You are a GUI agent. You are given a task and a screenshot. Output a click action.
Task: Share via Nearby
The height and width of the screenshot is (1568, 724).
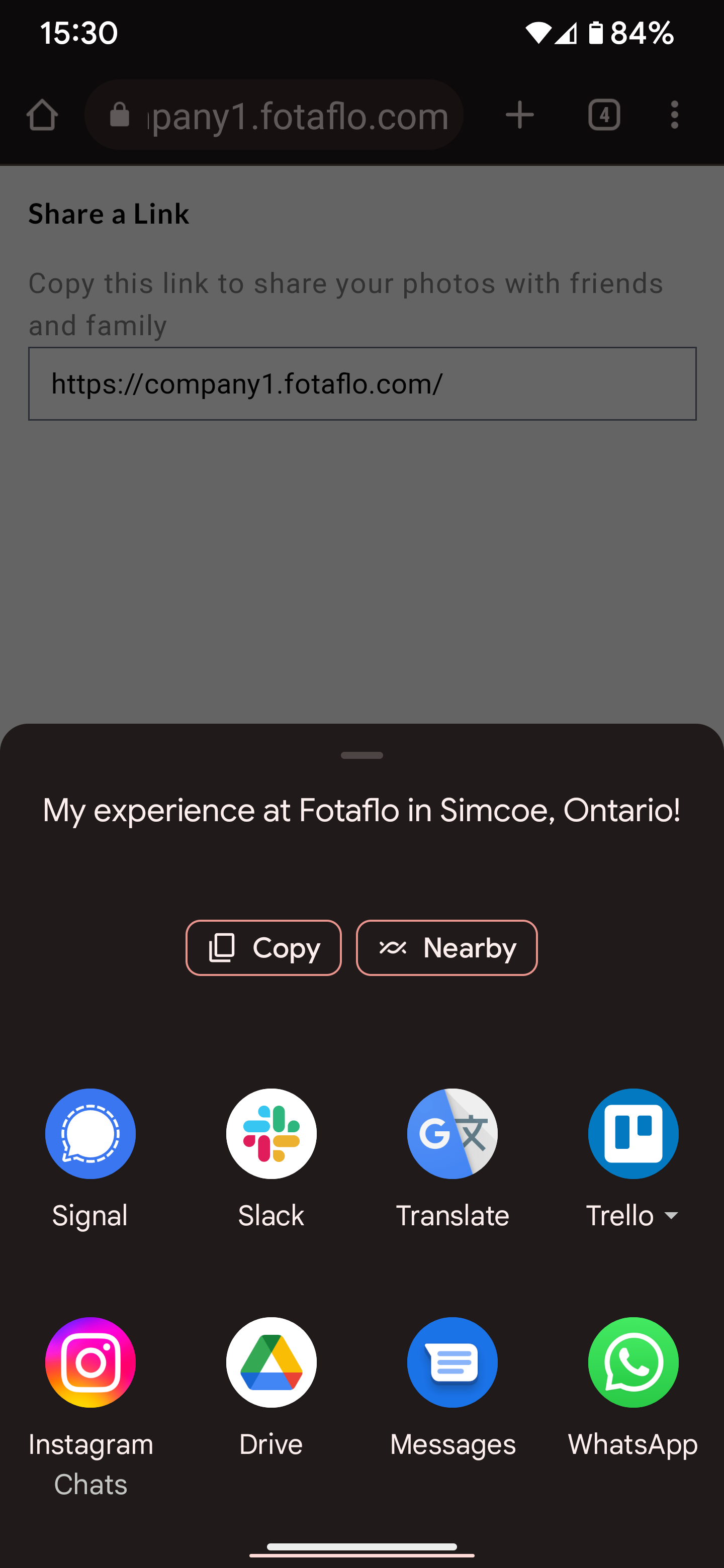tap(446, 948)
